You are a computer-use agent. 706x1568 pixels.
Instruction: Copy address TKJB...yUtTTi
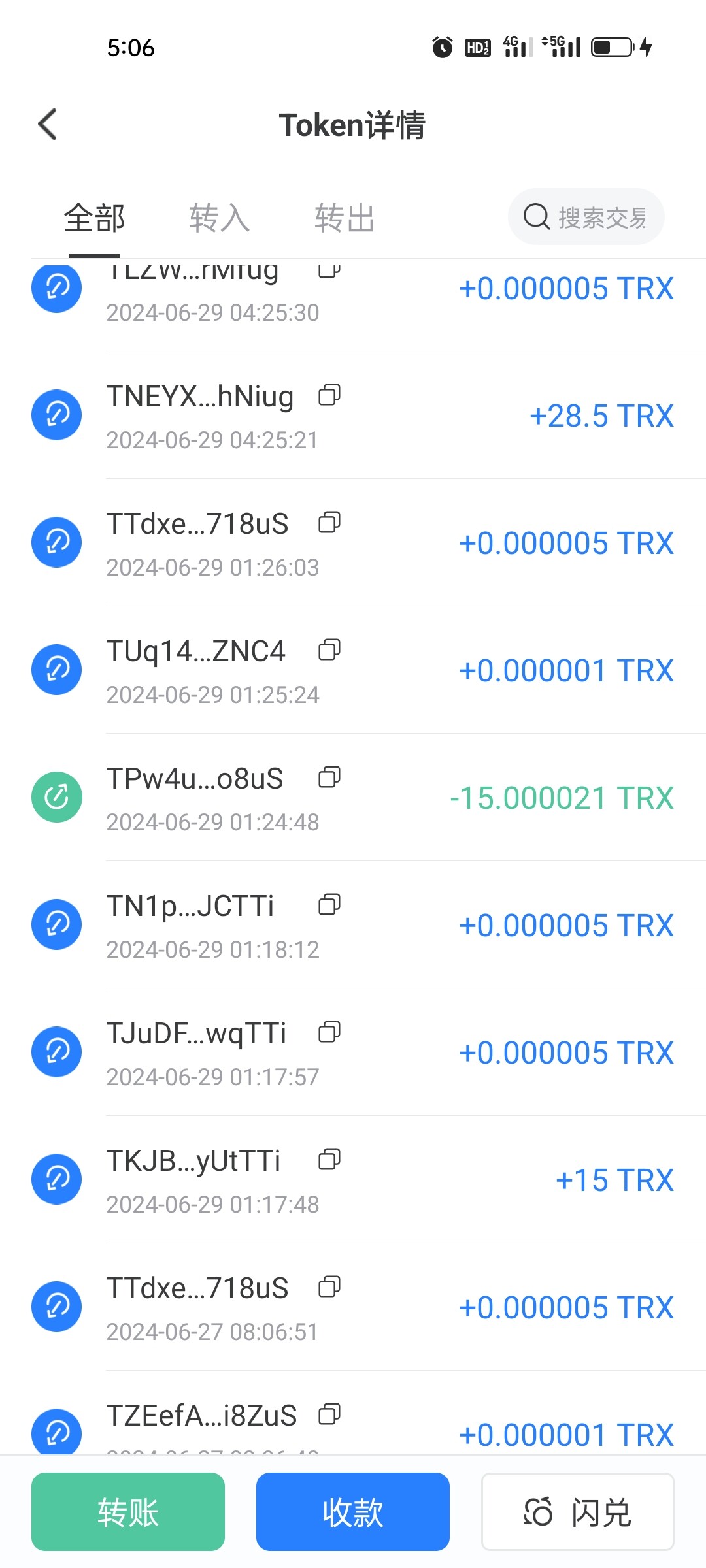click(329, 1160)
